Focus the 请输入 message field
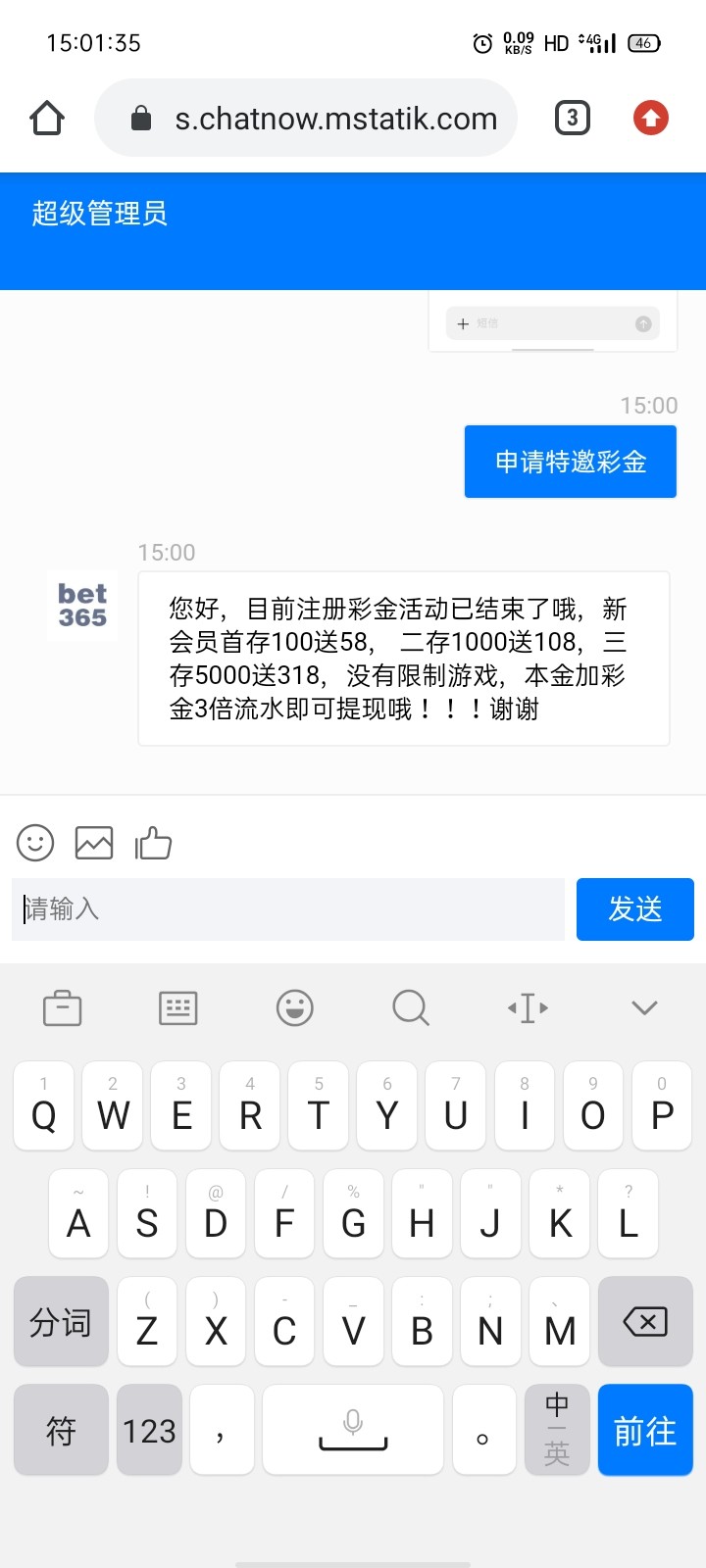 click(x=288, y=909)
